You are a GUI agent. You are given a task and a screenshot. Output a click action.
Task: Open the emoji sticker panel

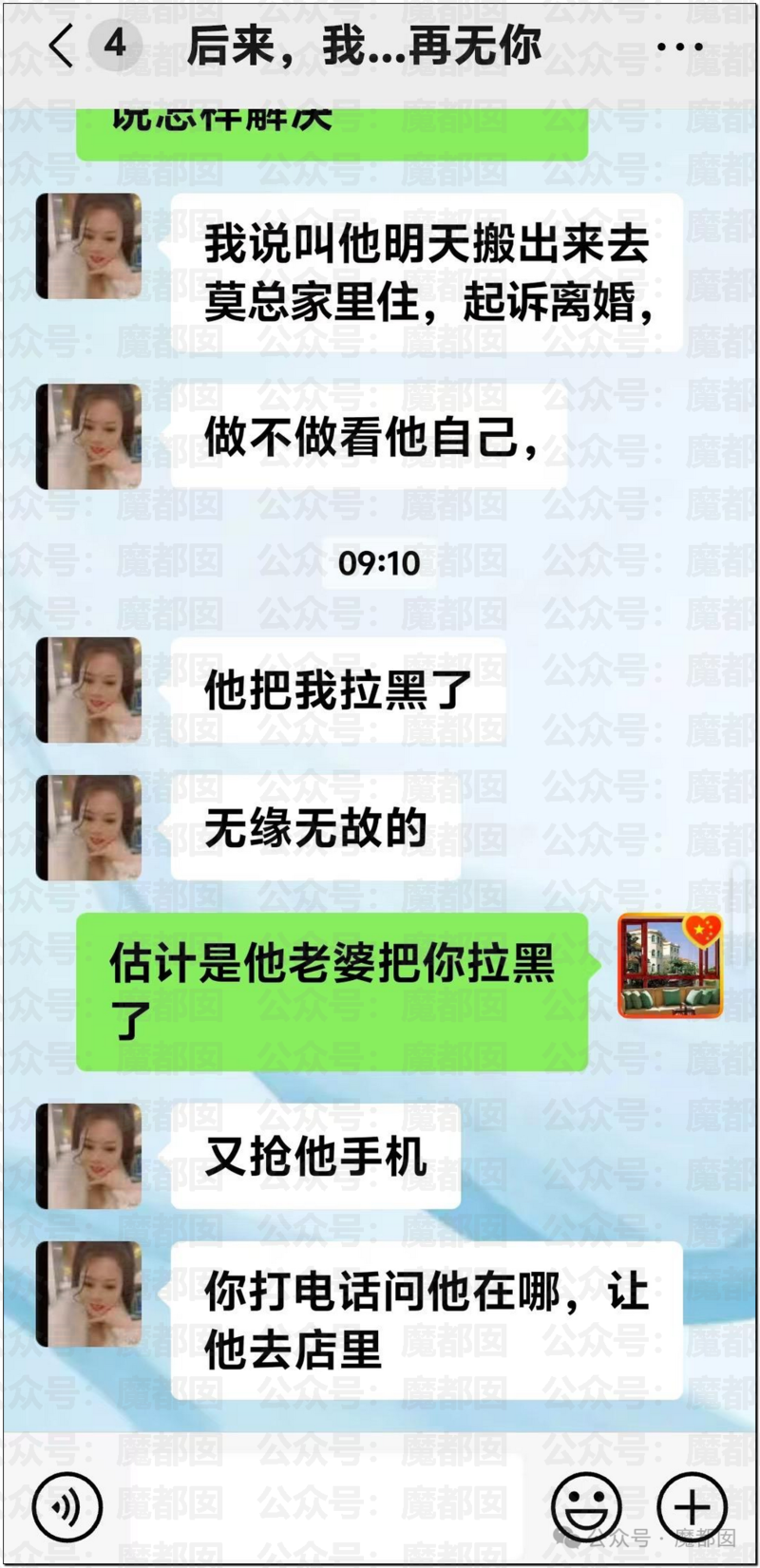tap(586, 1506)
